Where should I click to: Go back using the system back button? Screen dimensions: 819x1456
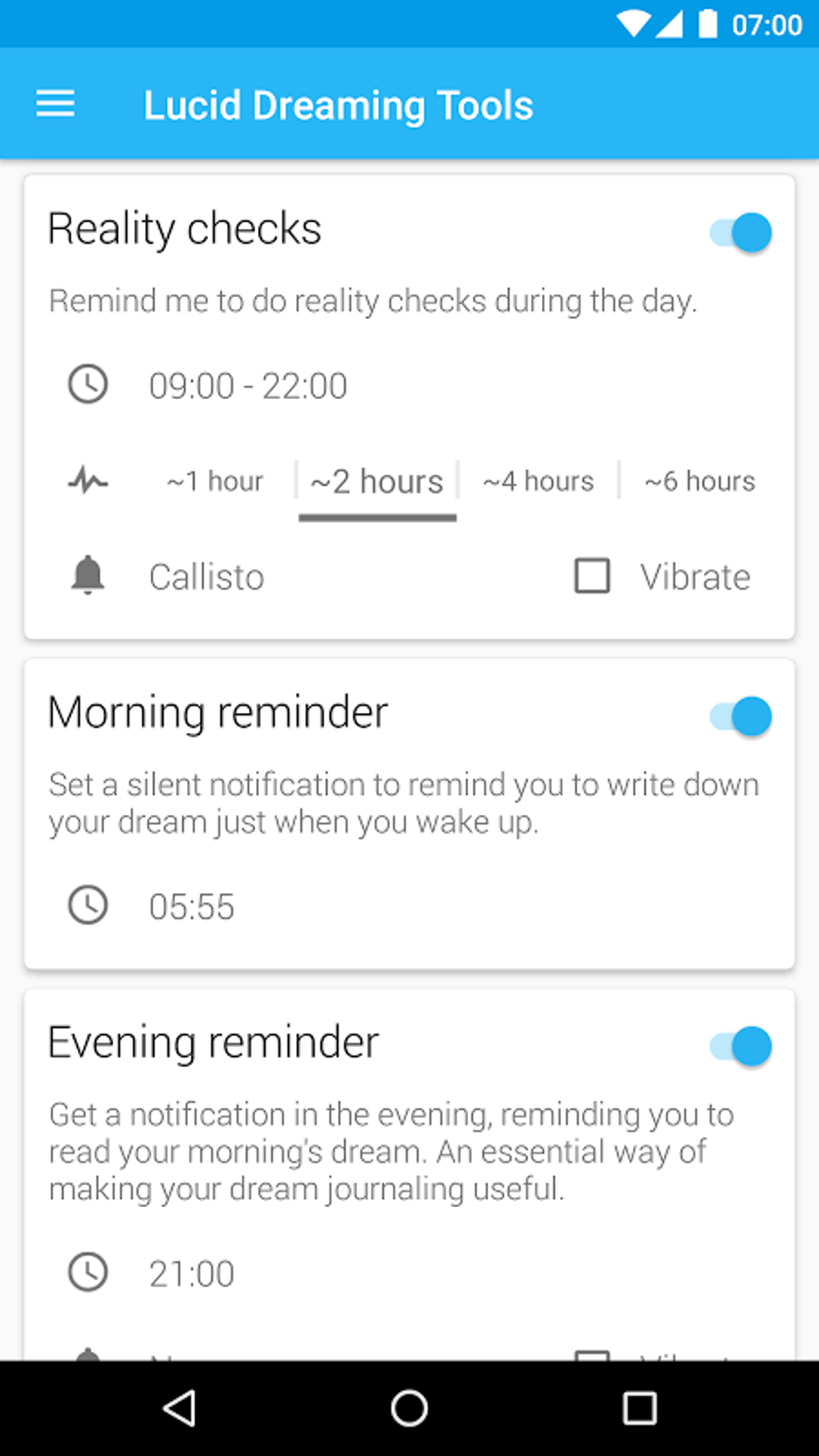click(x=180, y=1408)
